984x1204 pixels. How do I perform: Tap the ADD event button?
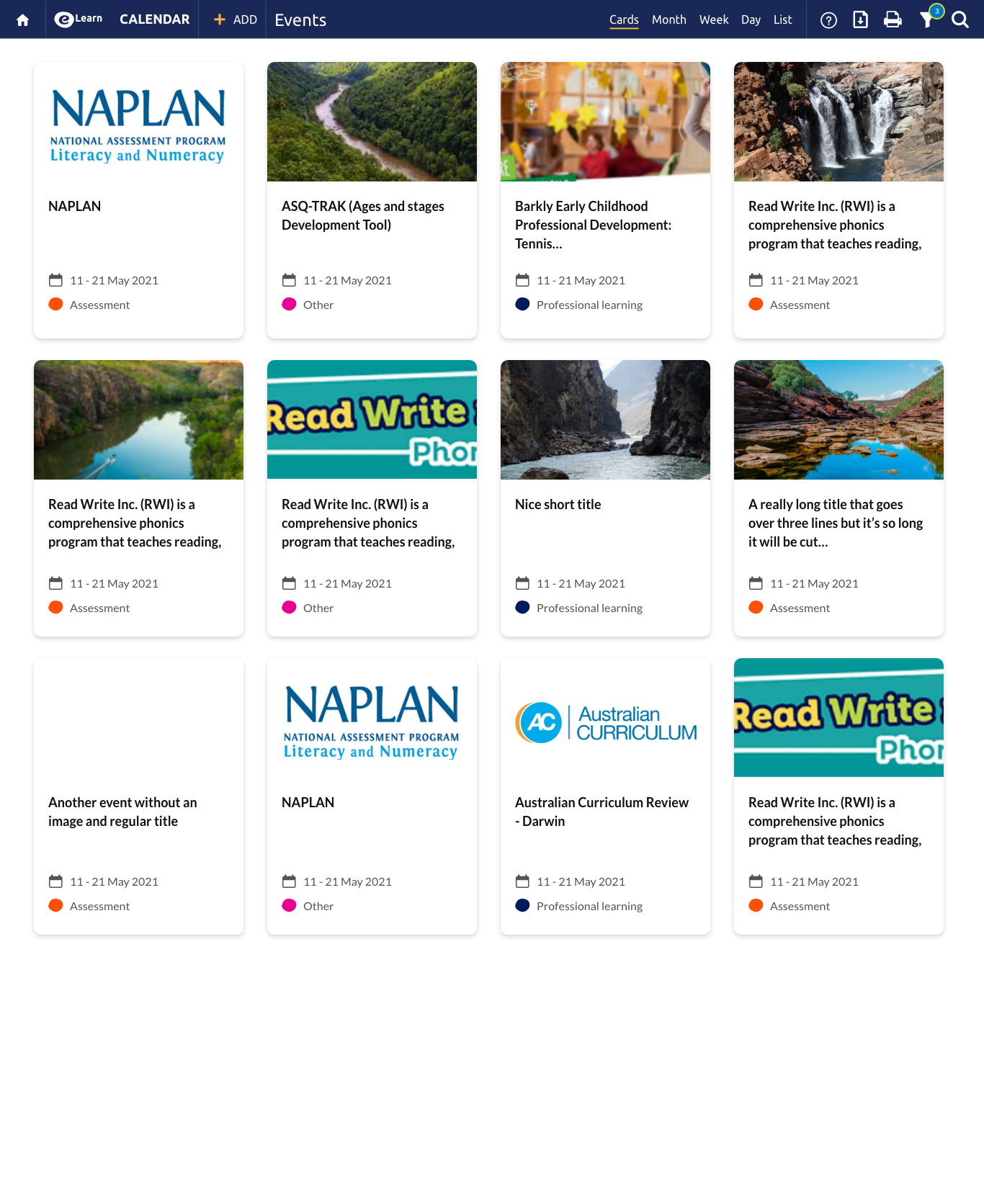pyautogui.click(x=235, y=19)
